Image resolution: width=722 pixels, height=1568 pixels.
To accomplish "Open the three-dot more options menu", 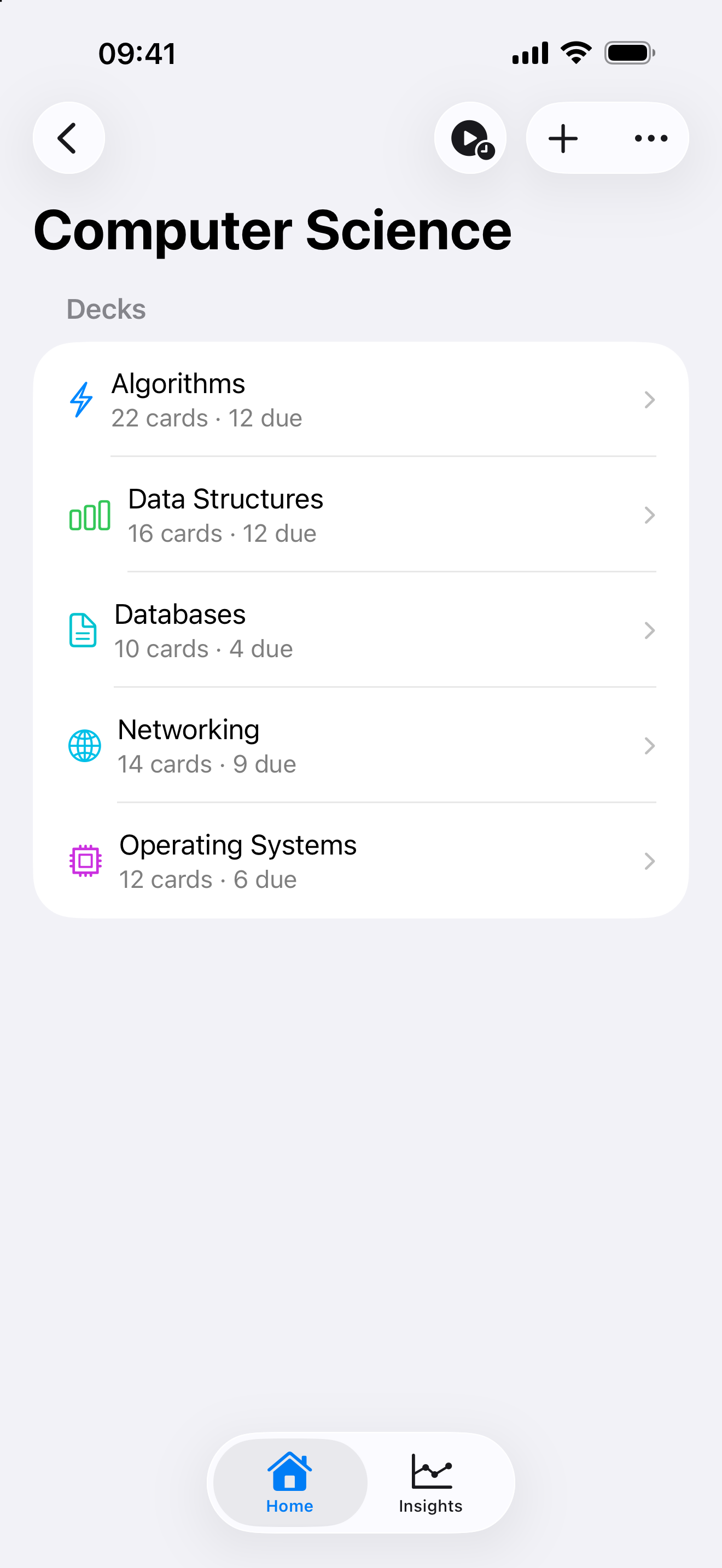I will pos(651,138).
